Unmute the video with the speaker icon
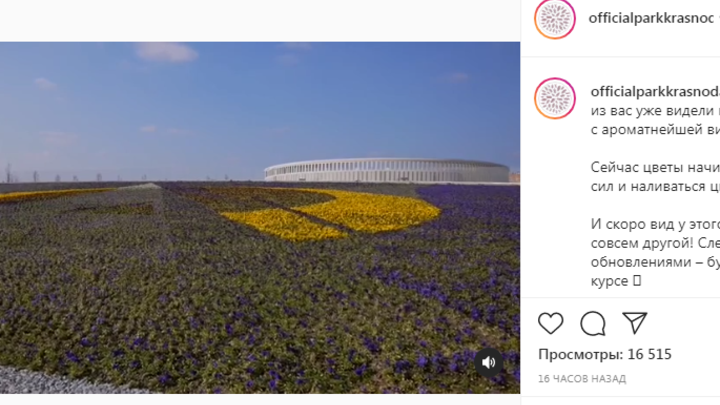This screenshot has height=405, width=720. tap(489, 363)
